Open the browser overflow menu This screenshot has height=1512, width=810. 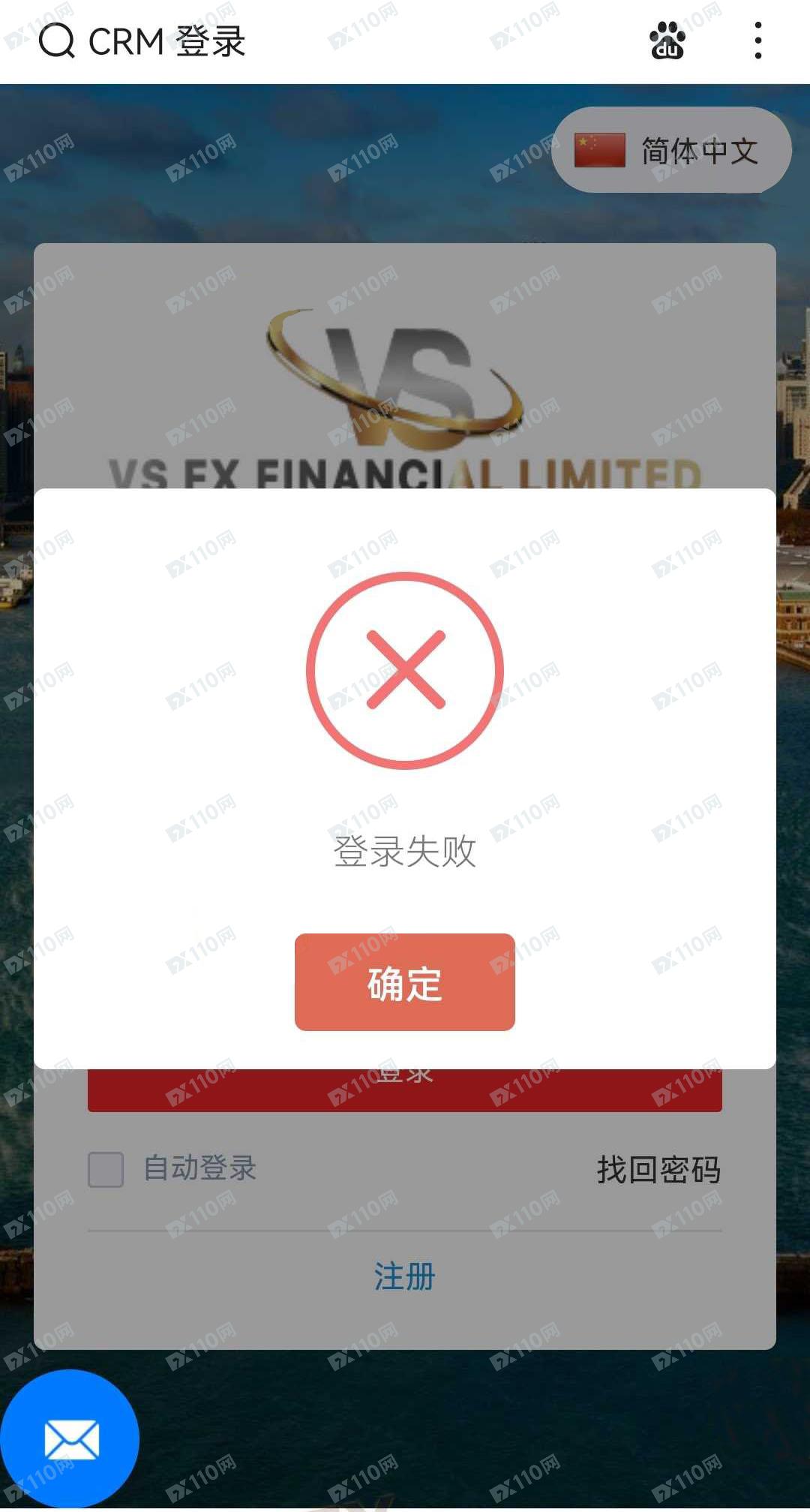pyautogui.click(x=758, y=41)
